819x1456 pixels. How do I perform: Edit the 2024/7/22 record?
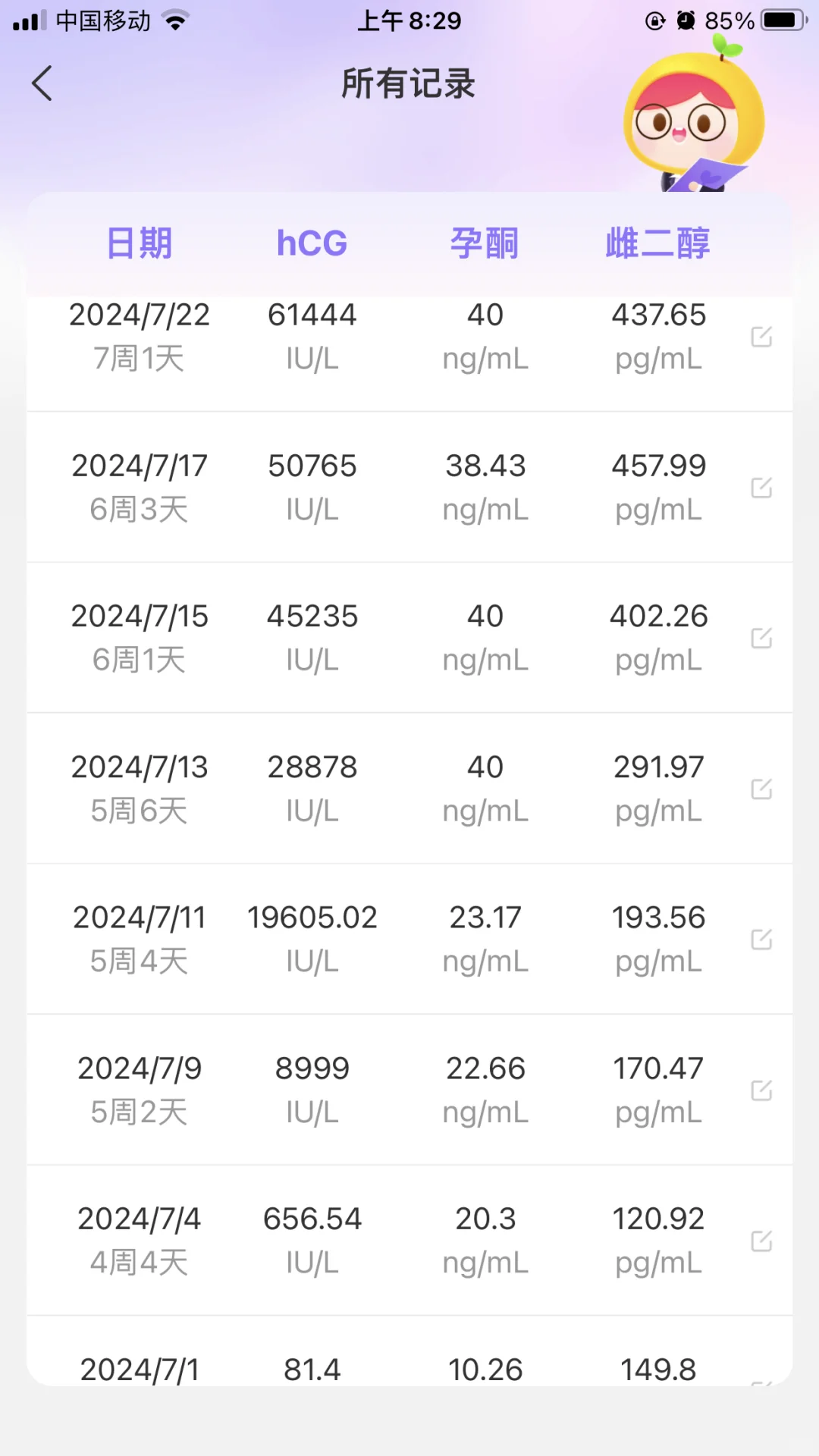click(761, 337)
